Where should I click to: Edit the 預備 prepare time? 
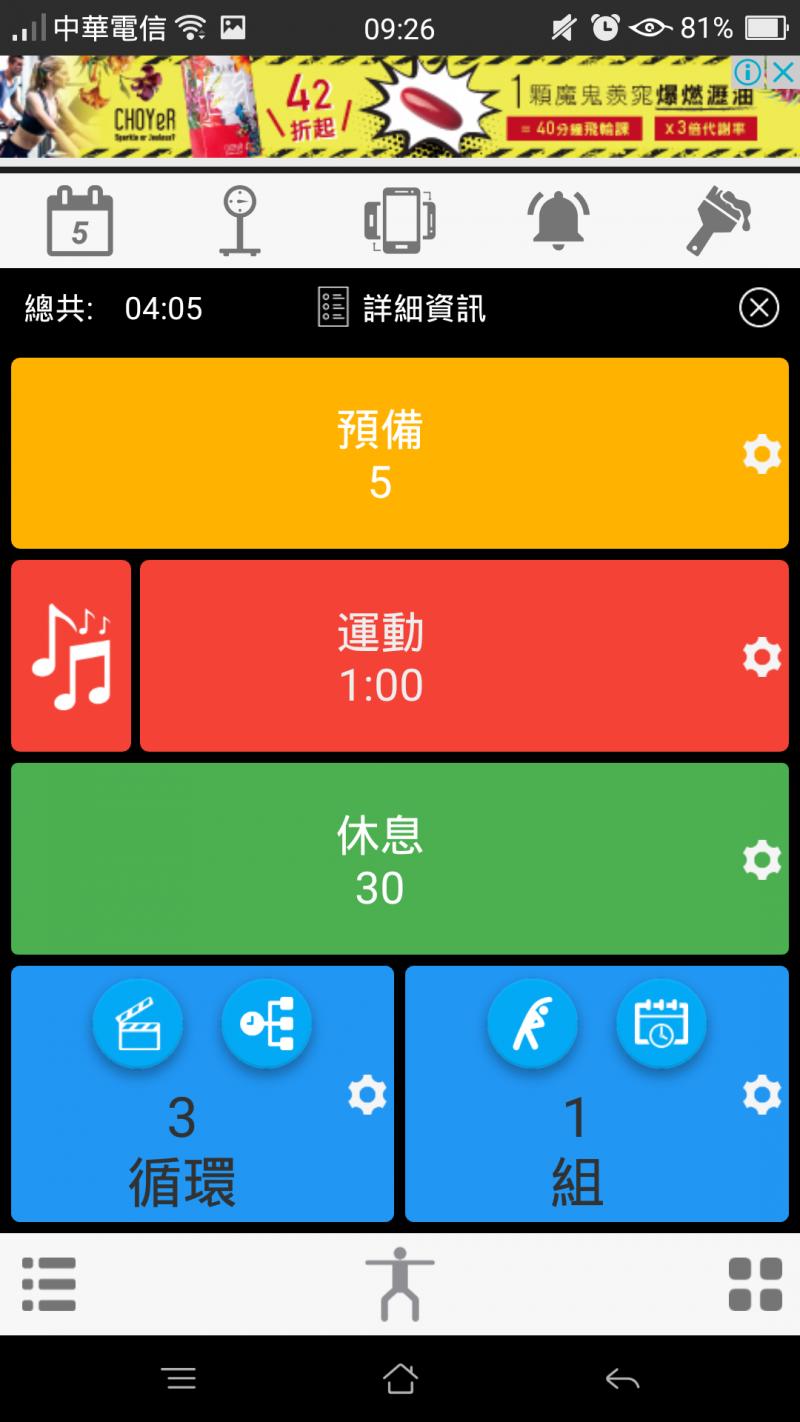pos(380,454)
